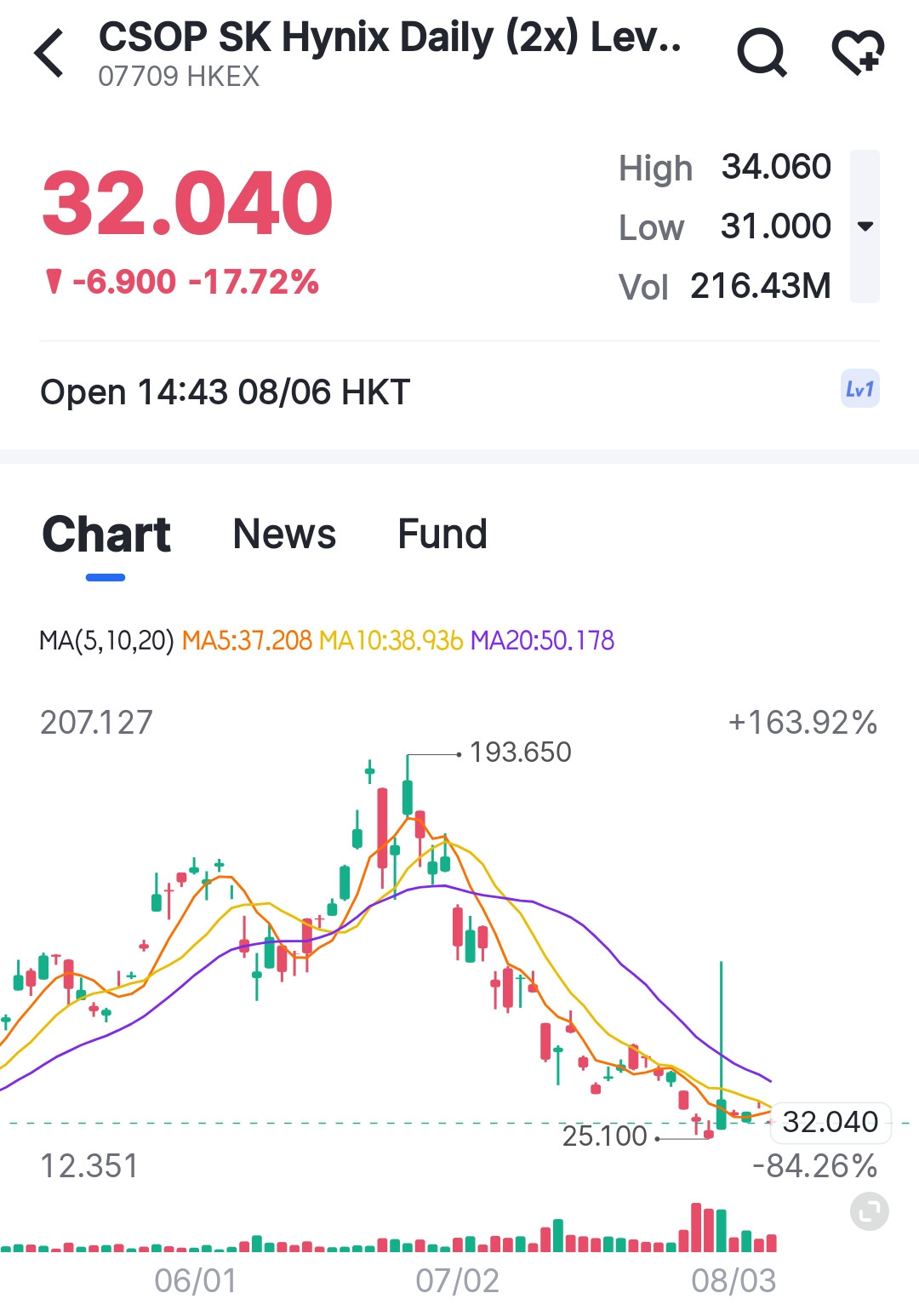Select the Chart tab

click(x=106, y=535)
